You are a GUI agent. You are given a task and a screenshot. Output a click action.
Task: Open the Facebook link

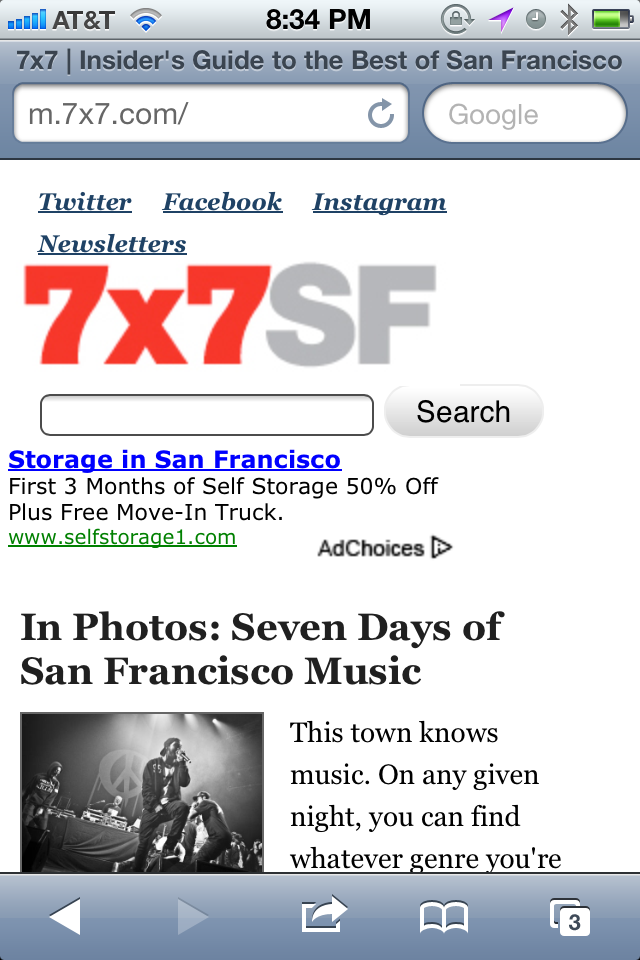pyautogui.click(x=222, y=202)
